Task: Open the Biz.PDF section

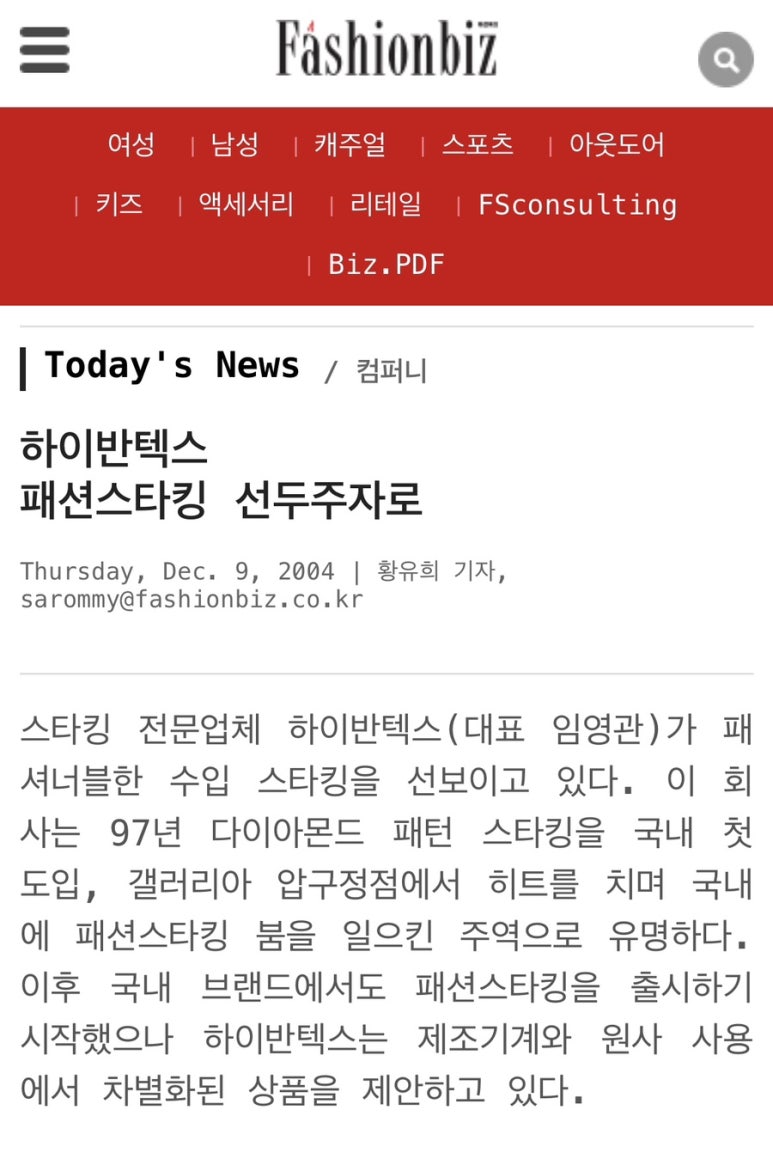Action: (386, 265)
